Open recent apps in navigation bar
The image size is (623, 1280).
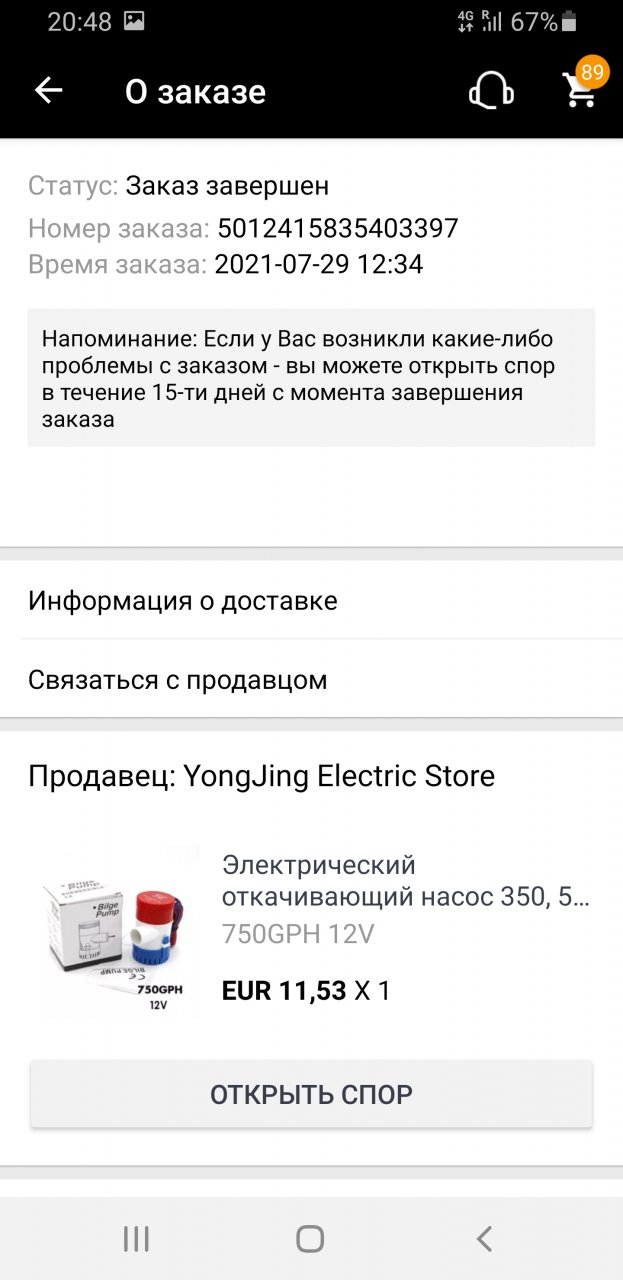click(x=136, y=1239)
